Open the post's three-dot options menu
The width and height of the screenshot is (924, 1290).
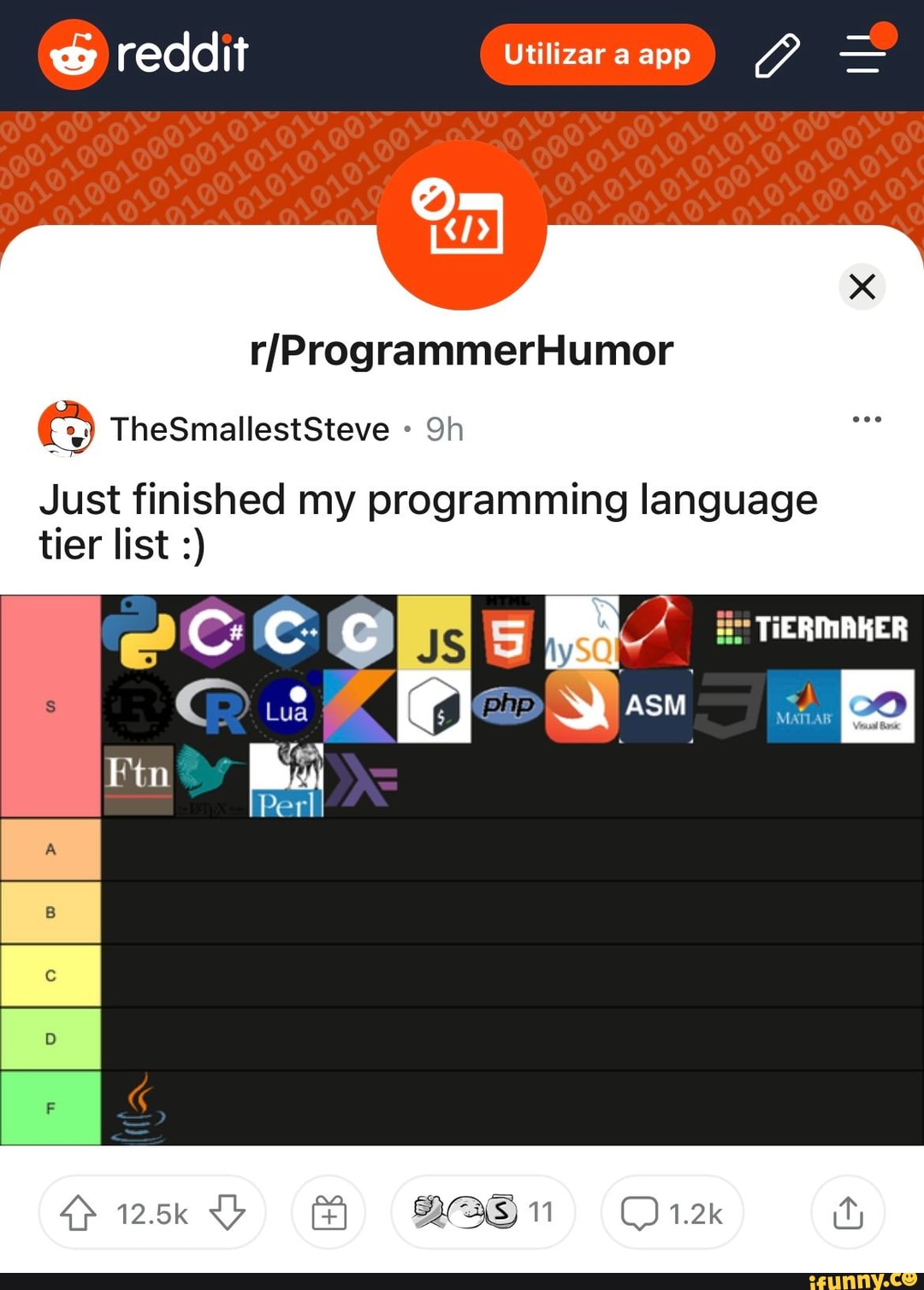point(866,419)
